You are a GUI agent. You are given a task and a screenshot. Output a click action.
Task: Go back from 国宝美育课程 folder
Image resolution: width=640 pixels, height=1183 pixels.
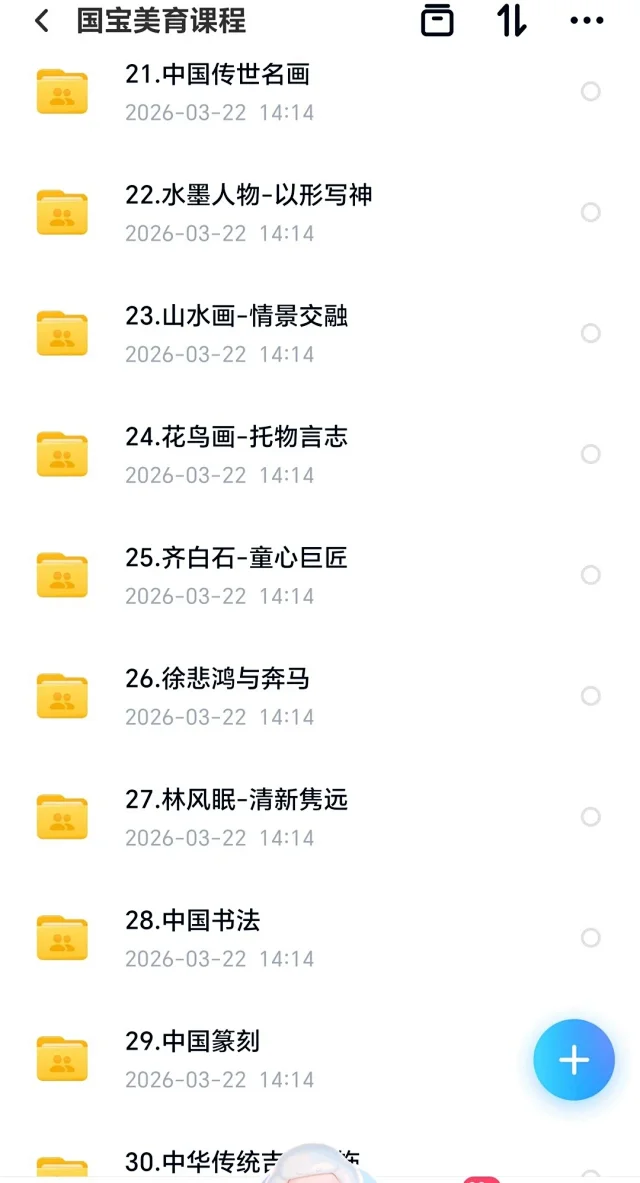(x=41, y=21)
